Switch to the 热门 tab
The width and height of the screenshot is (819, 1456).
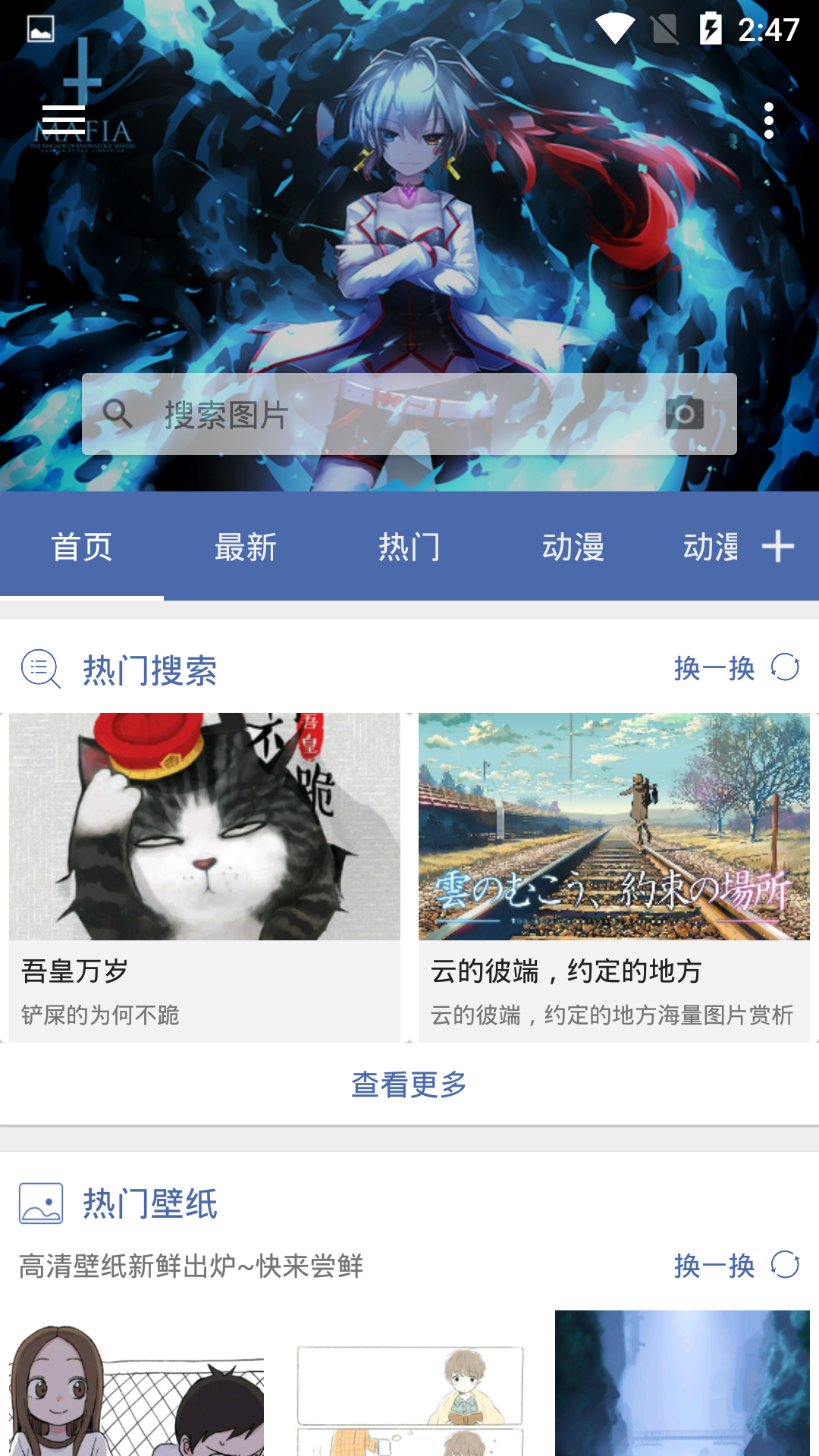[409, 548]
